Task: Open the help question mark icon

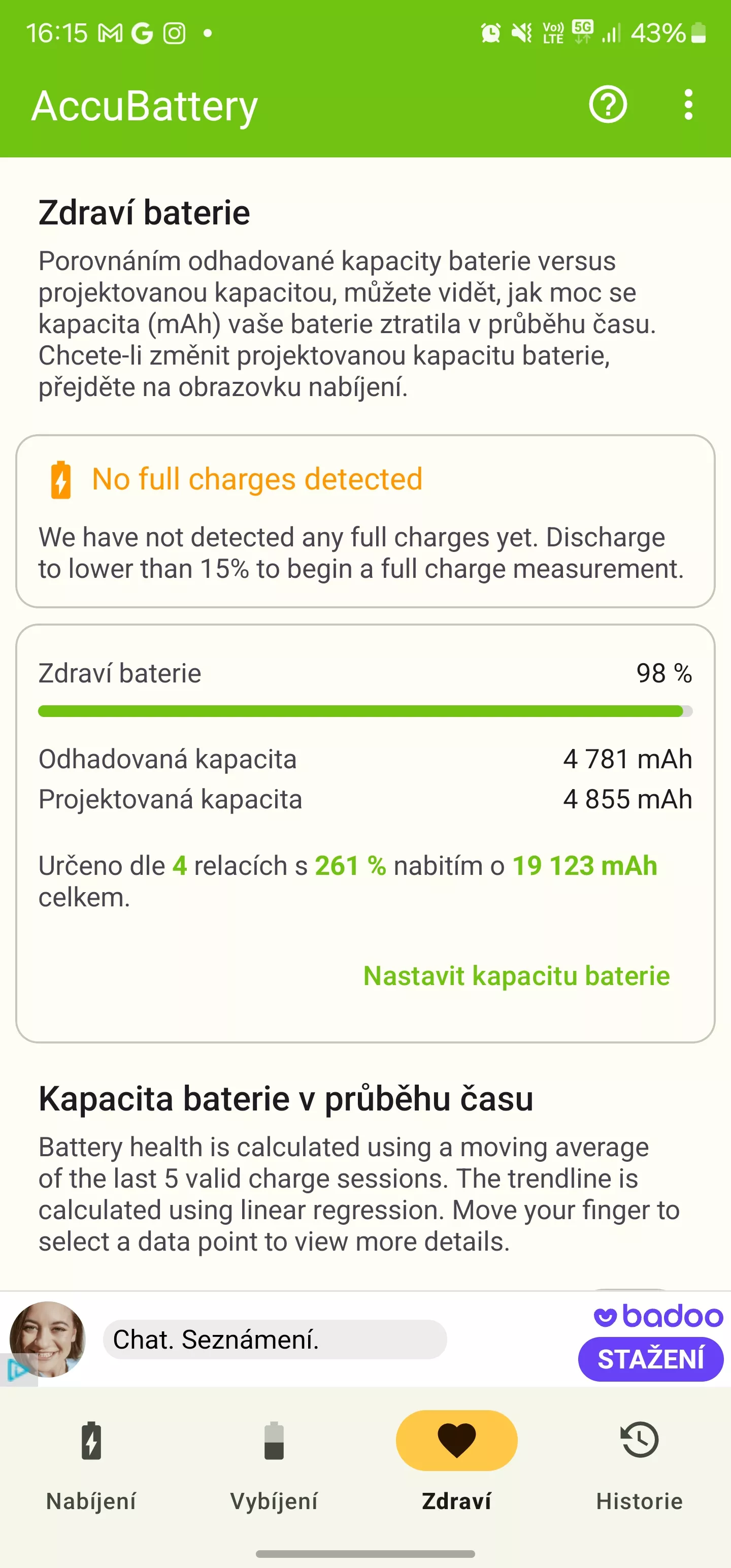Action: coord(608,105)
